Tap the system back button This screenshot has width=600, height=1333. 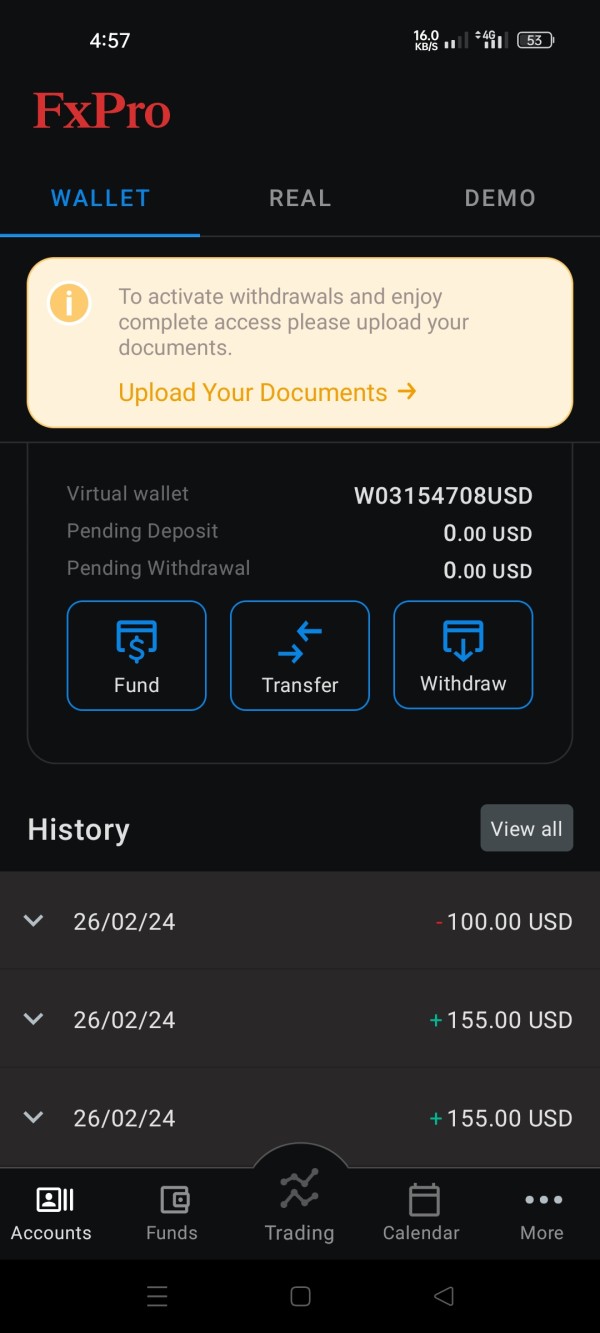pos(444,1296)
